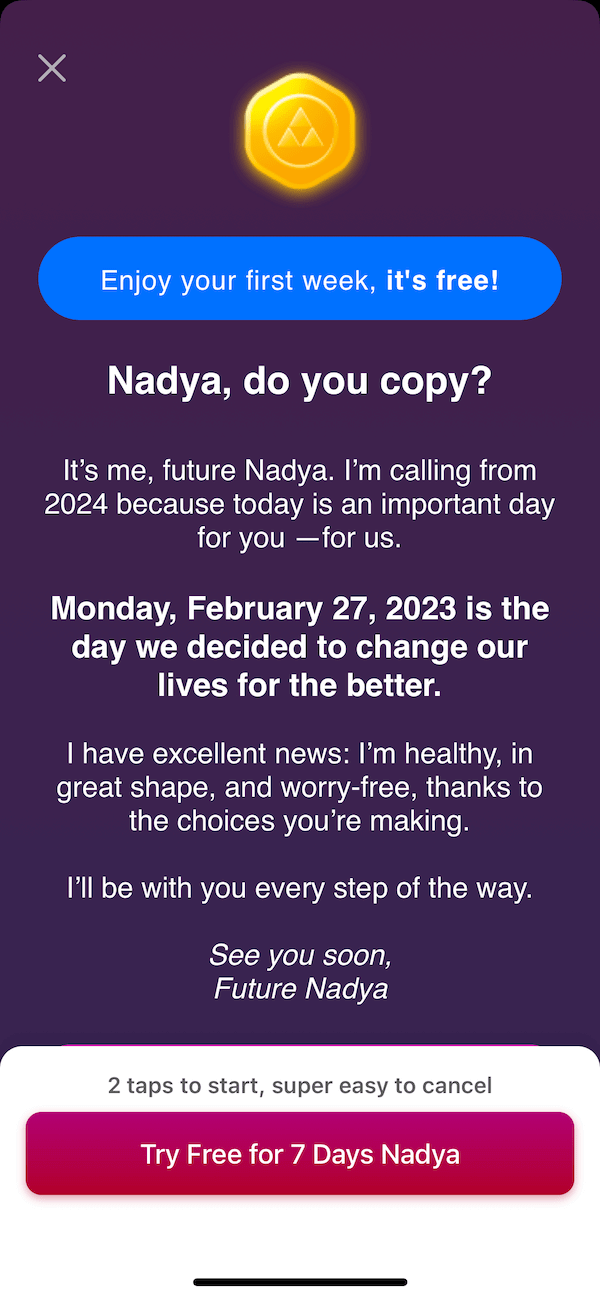Screen dimensions: 600x1299
Task: Tap the Enjoy your first week banner
Action: [x=300, y=279]
